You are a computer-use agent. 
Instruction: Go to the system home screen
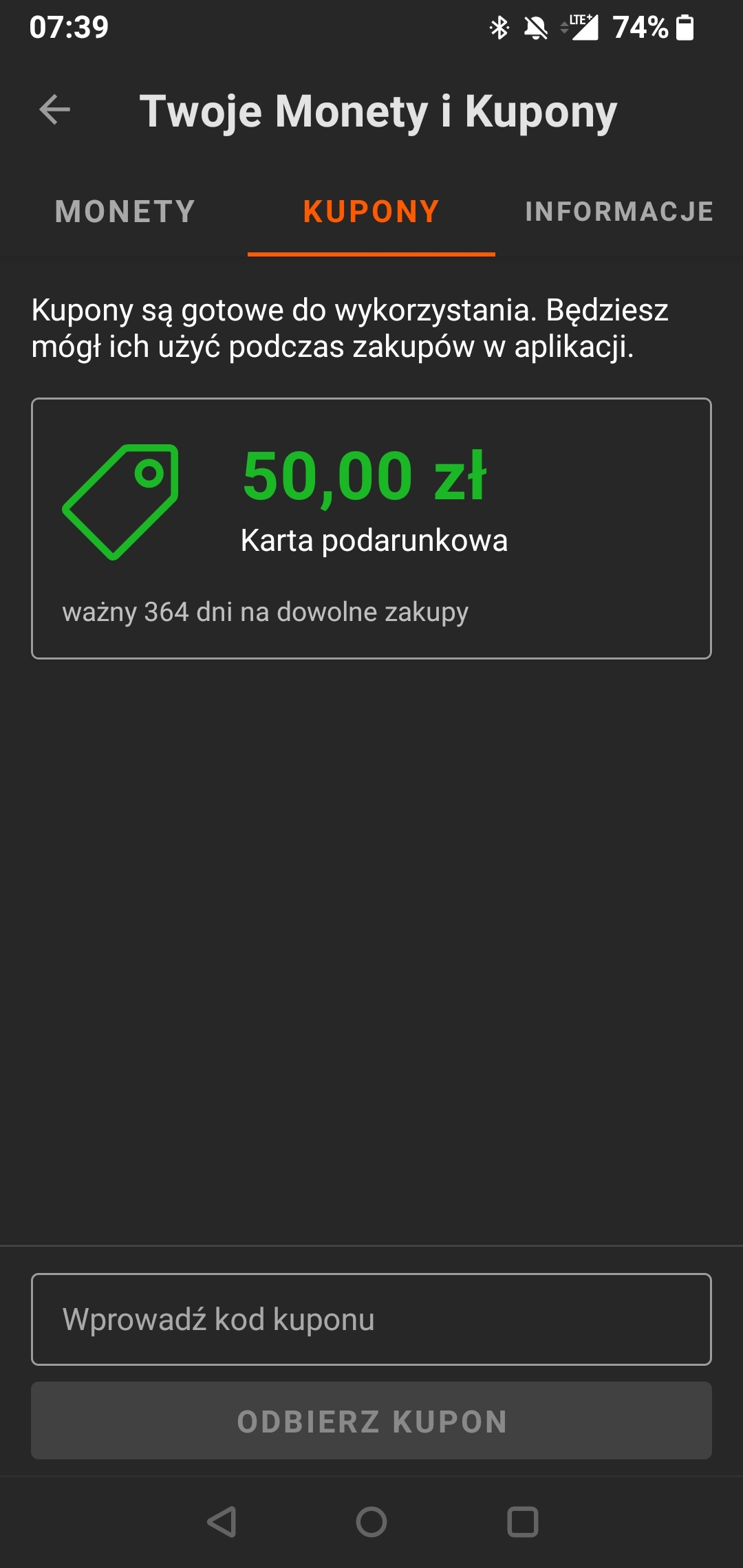(371, 1522)
